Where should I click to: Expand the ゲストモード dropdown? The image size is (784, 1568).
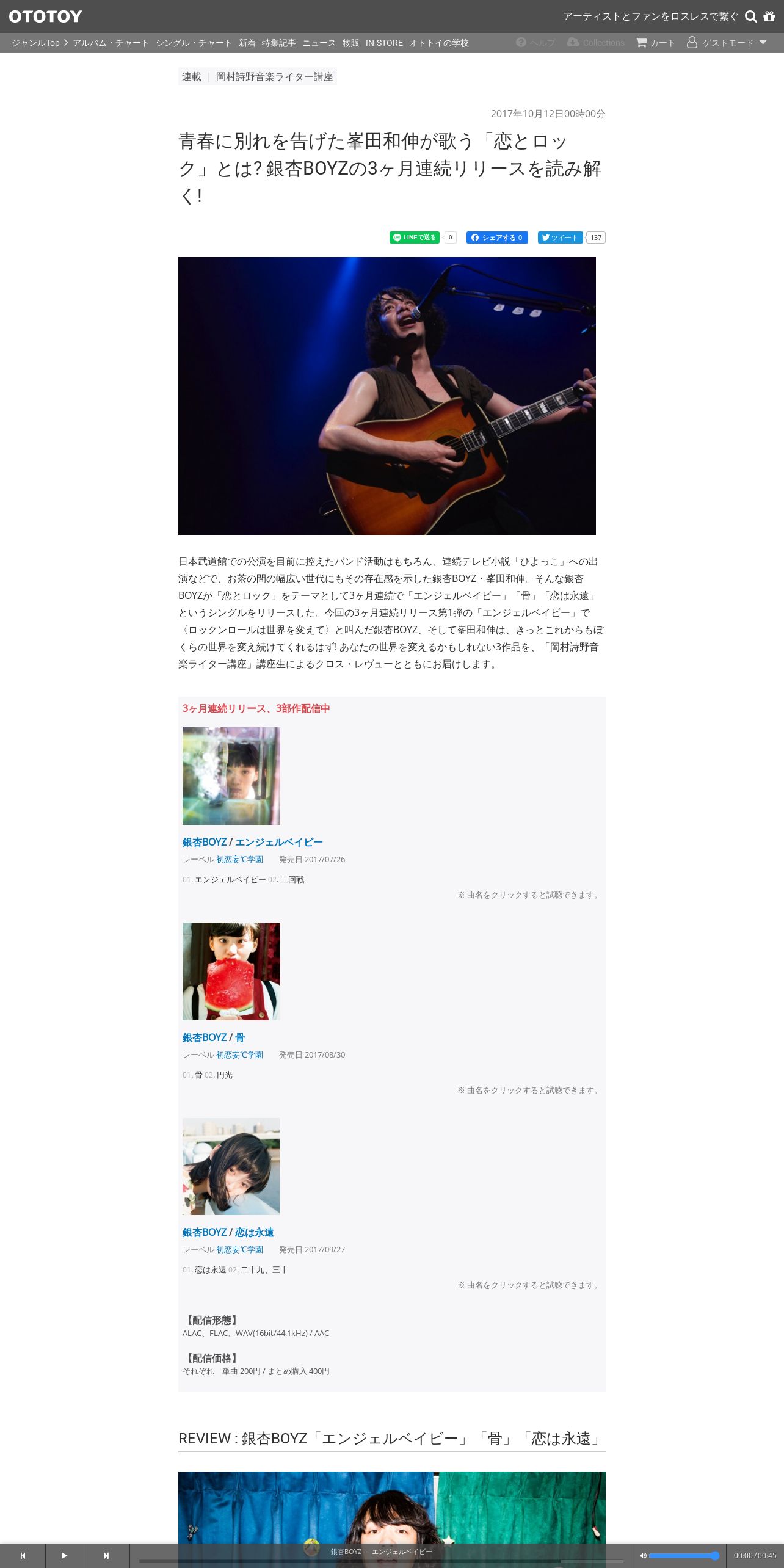click(x=727, y=43)
